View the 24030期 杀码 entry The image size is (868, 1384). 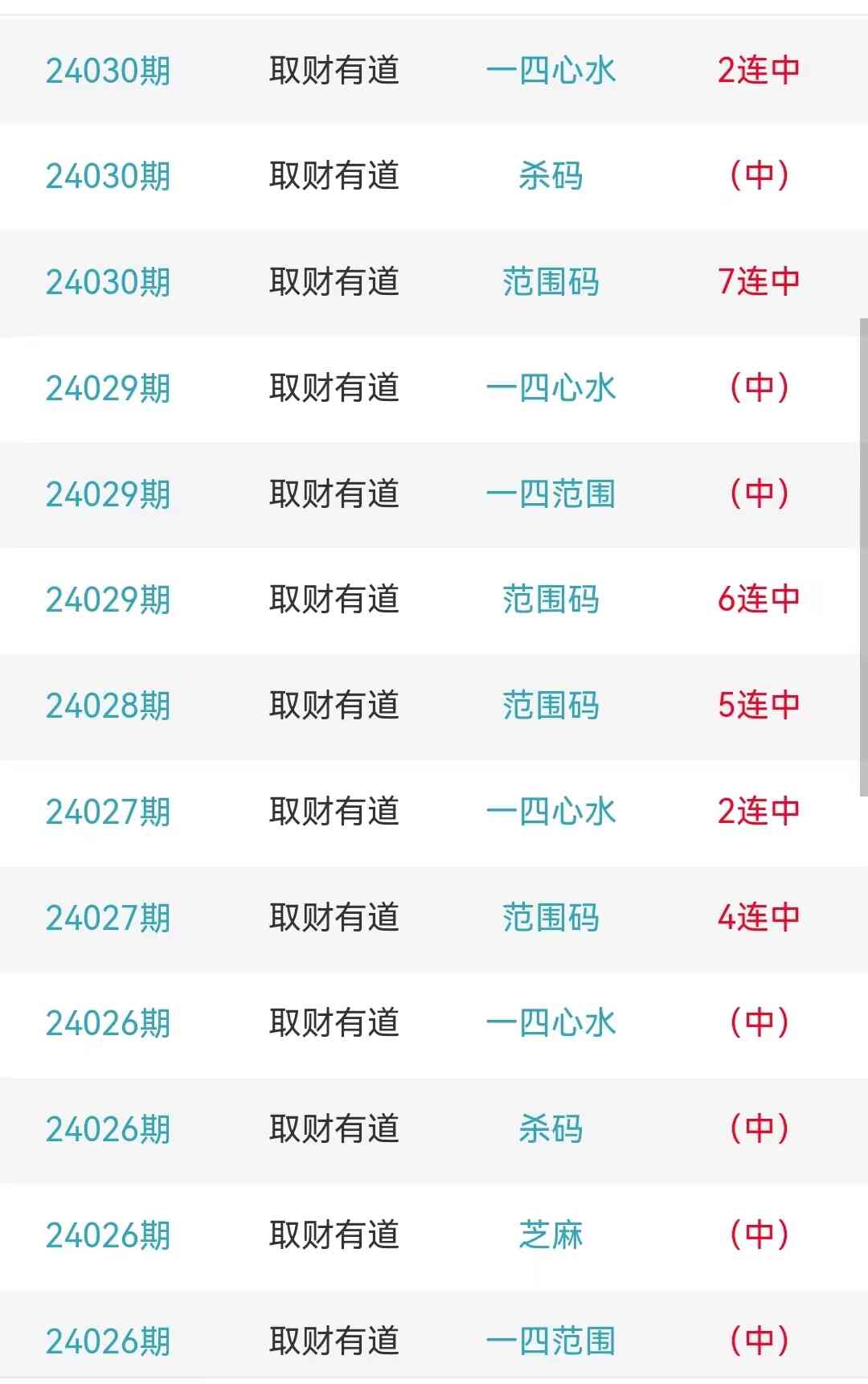point(551,176)
